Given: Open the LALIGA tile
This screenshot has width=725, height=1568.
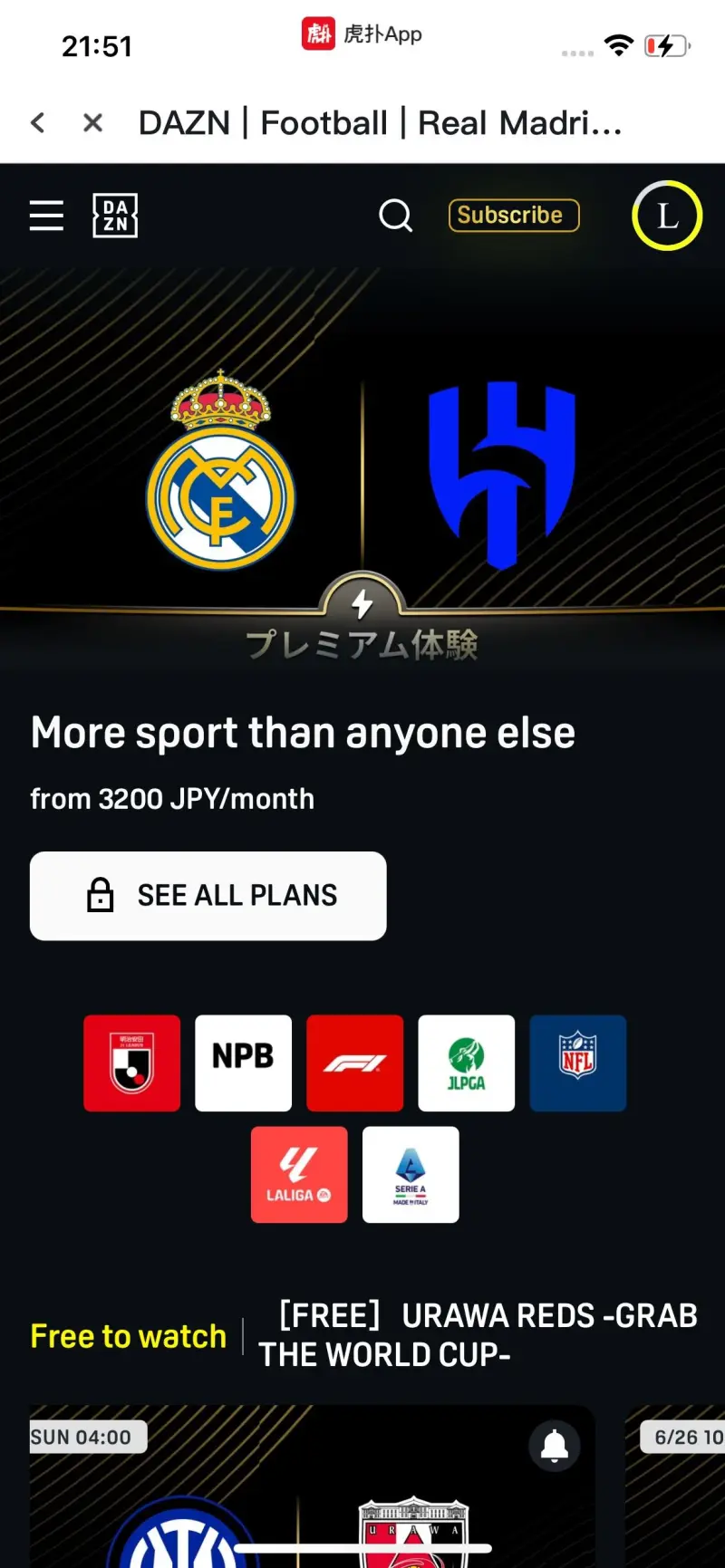Looking at the screenshot, I should [x=299, y=1174].
